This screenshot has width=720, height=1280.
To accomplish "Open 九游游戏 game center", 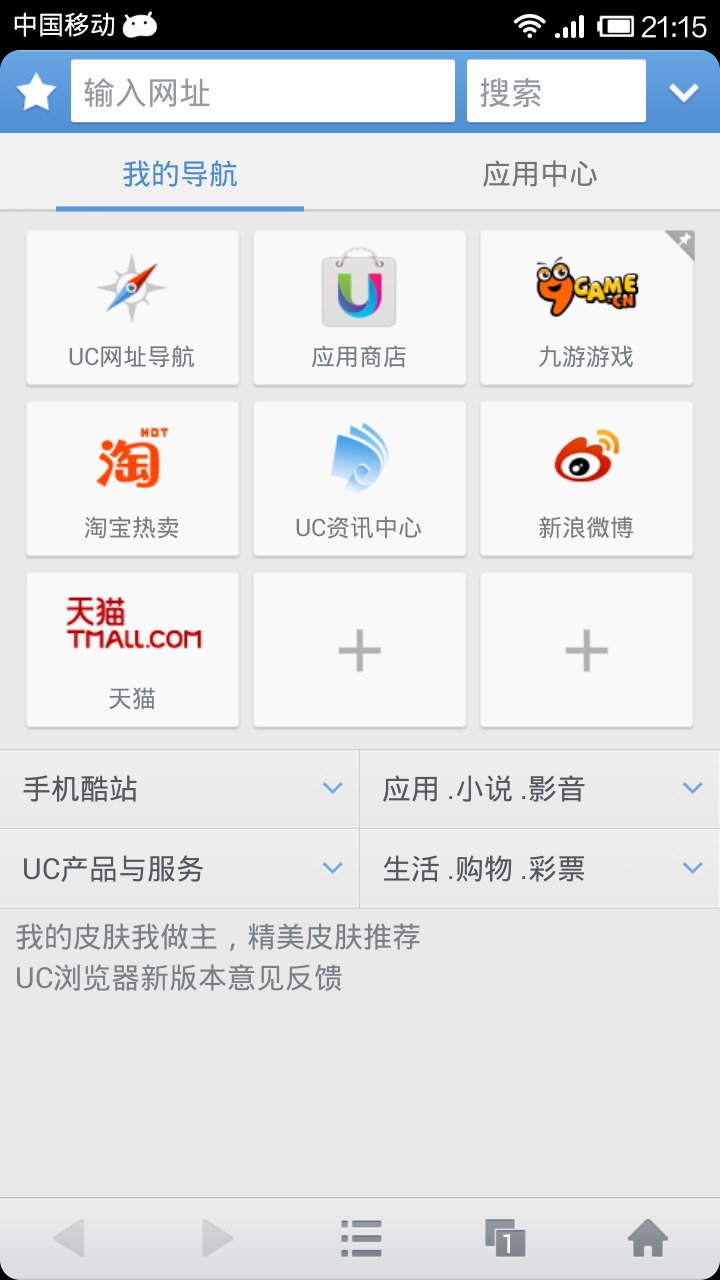I will (586, 307).
